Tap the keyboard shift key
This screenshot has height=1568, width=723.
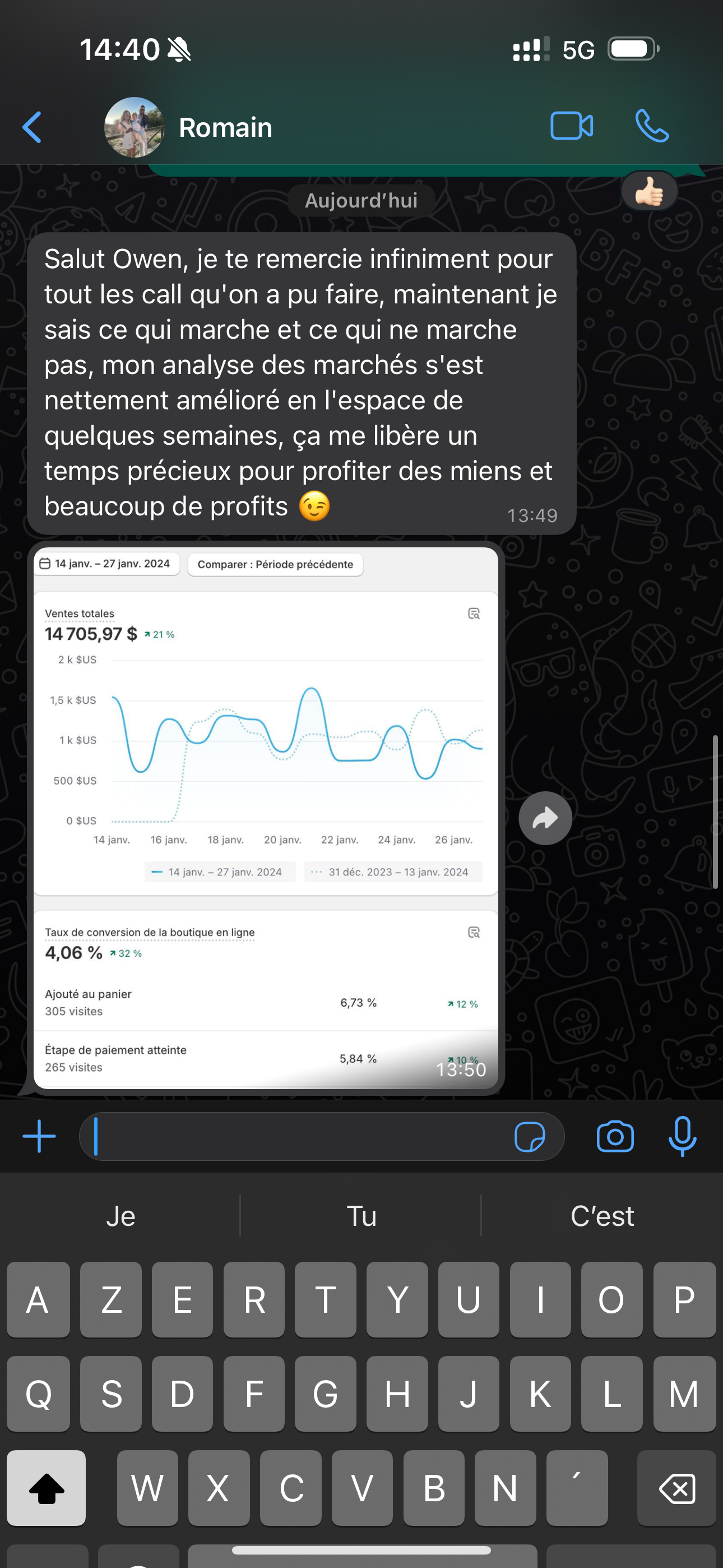coord(47,1488)
